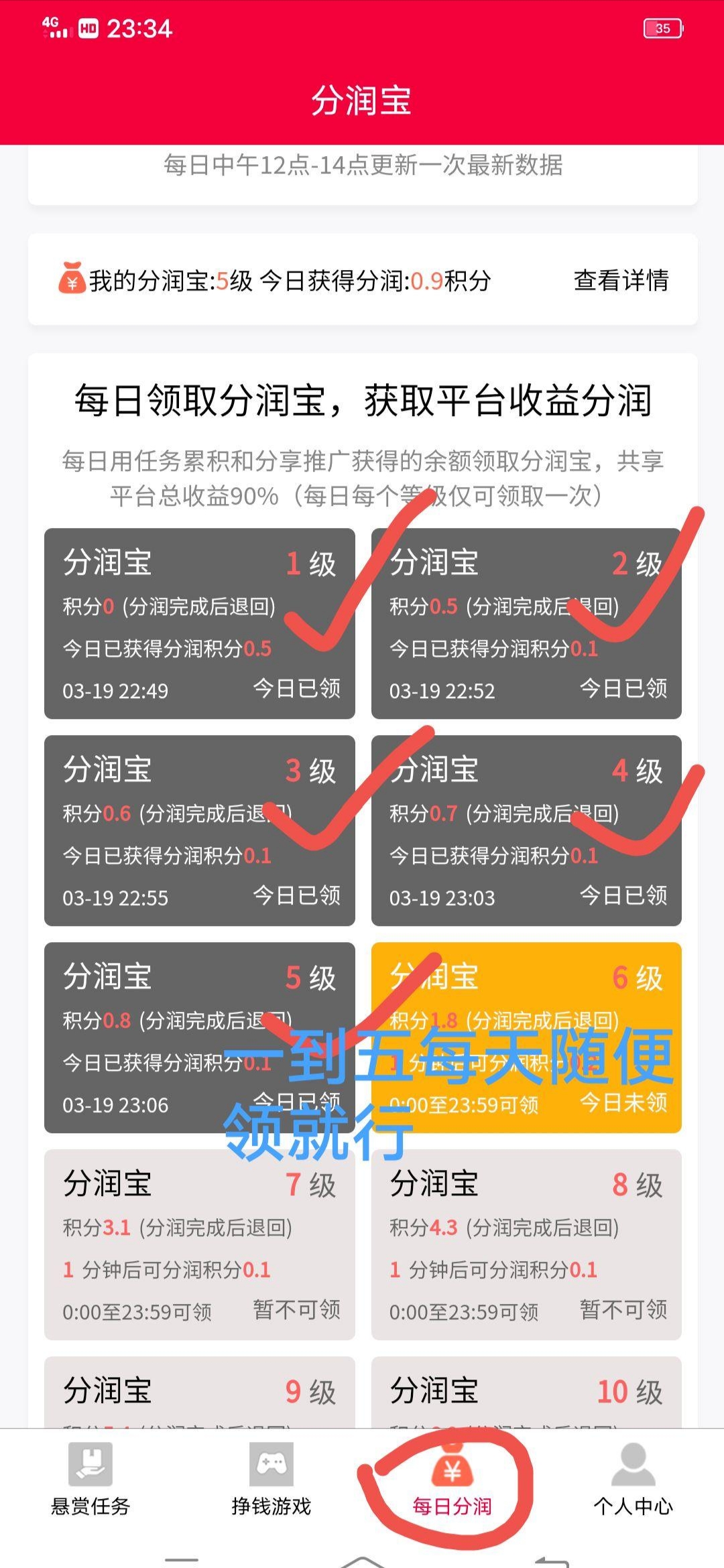Tap the 3级 分润宝 card

[199, 830]
